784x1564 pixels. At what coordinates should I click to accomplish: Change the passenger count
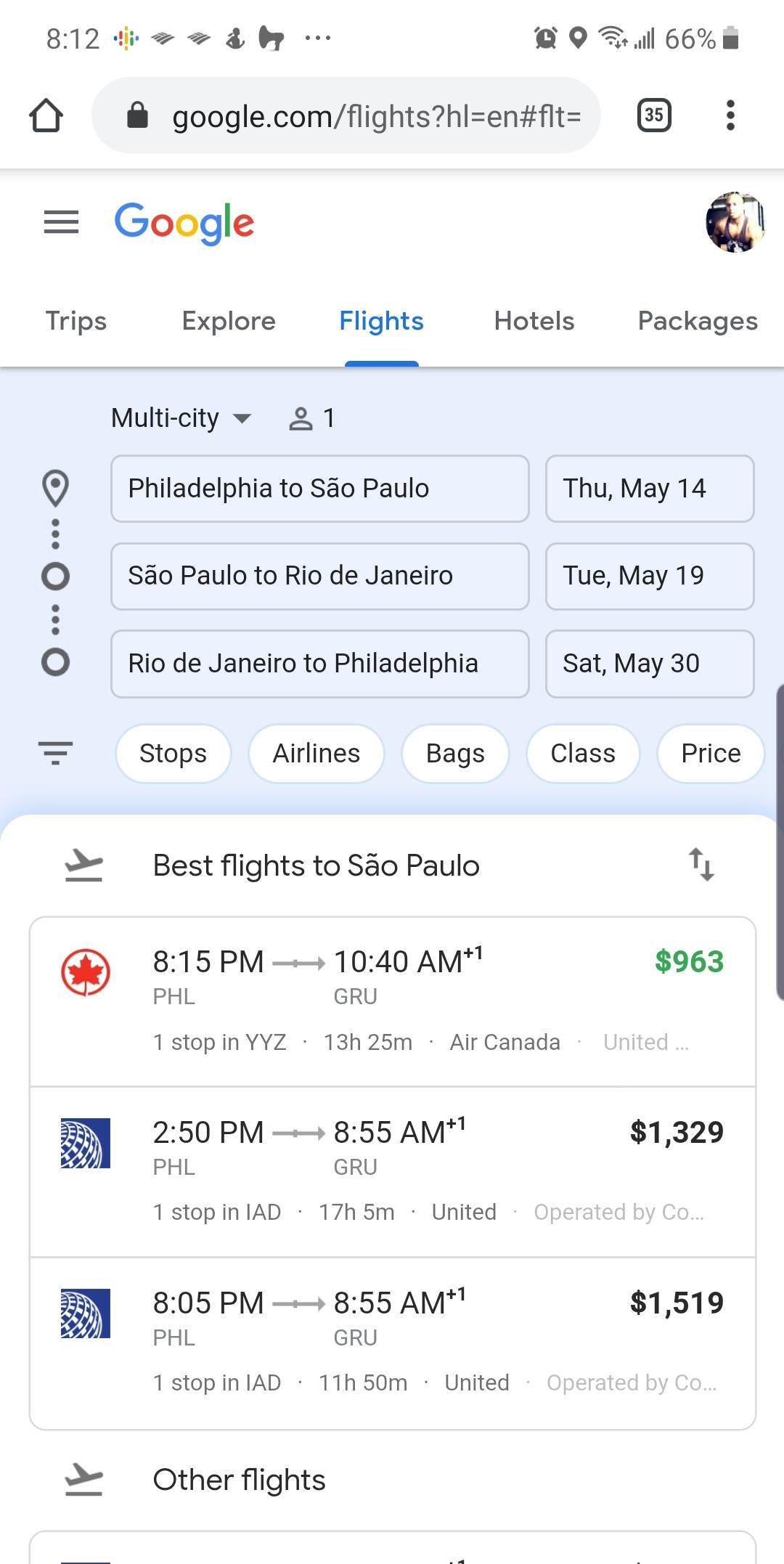pyautogui.click(x=312, y=418)
